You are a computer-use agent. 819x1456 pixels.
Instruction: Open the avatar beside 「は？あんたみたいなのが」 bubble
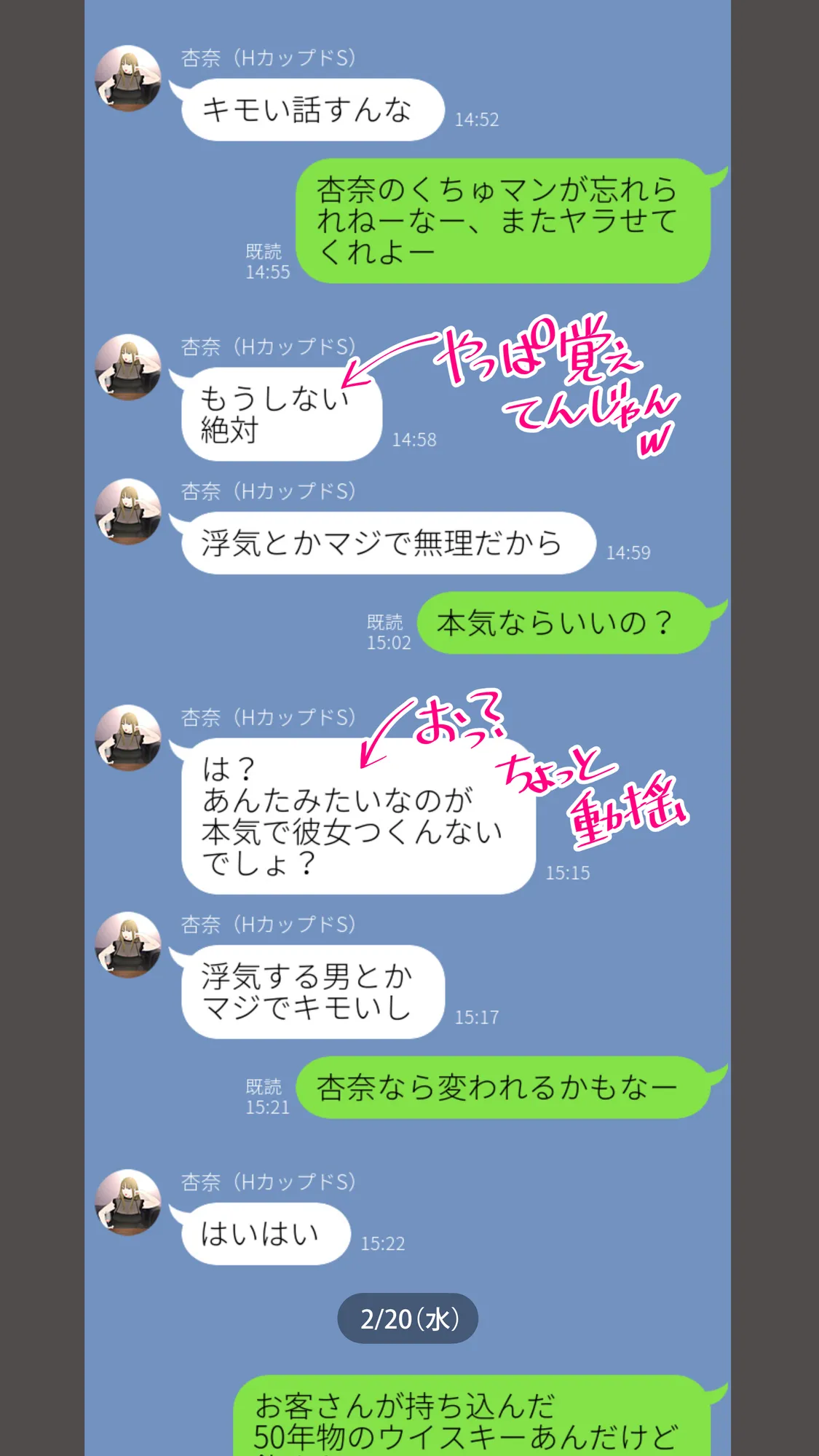[130, 737]
